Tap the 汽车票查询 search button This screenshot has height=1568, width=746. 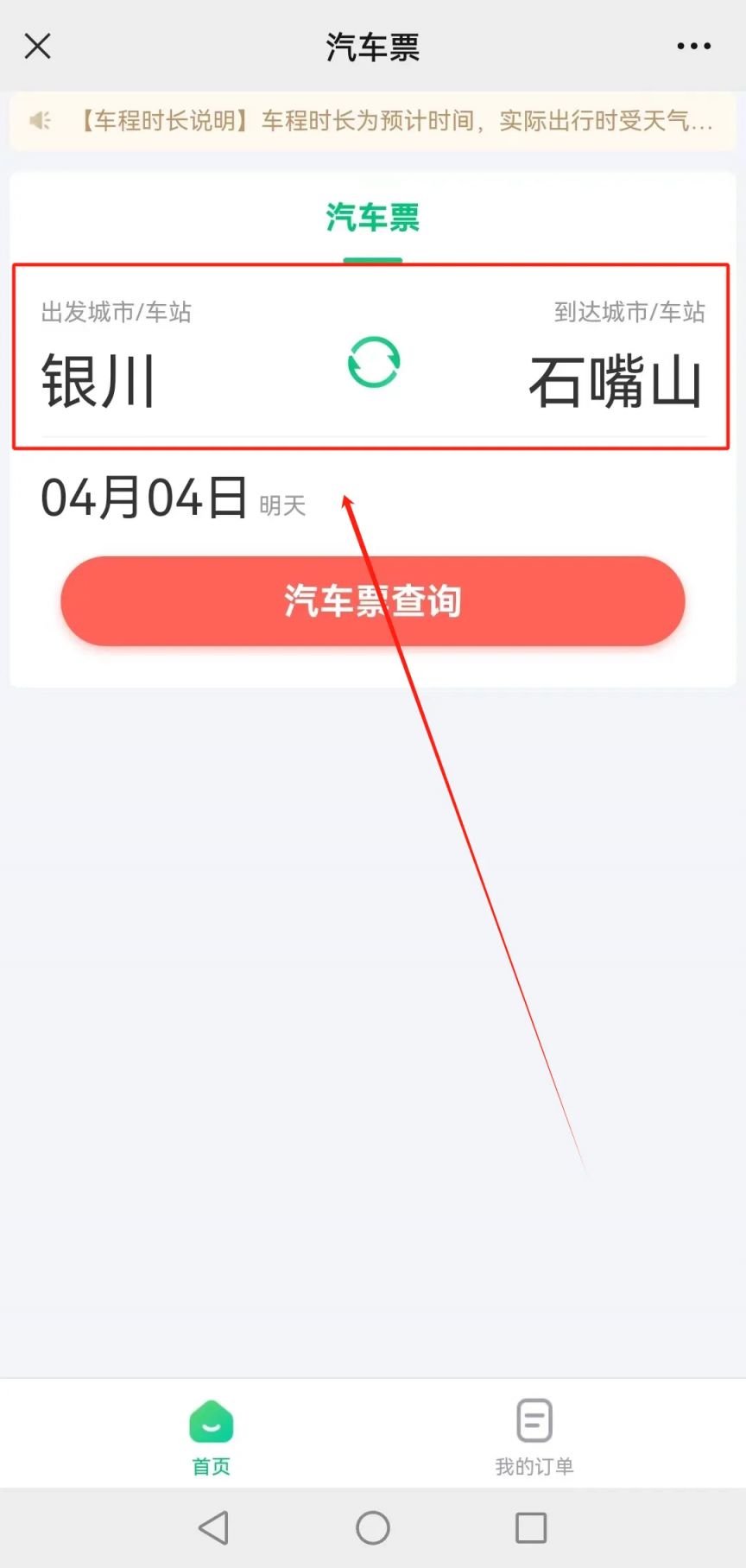tap(373, 601)
